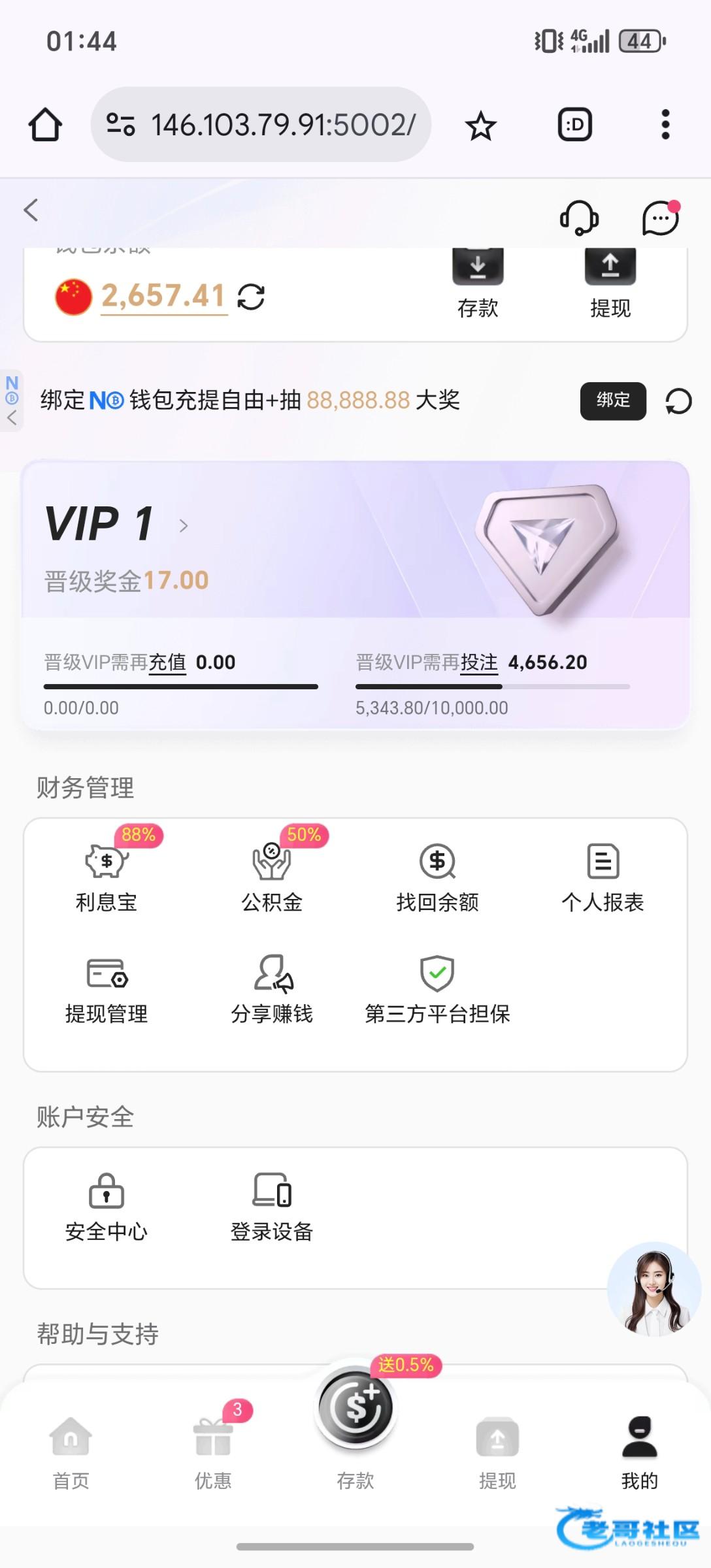Open 第三方平台担保 guarantee page
711x1568 pixels.
click(437, 989)
